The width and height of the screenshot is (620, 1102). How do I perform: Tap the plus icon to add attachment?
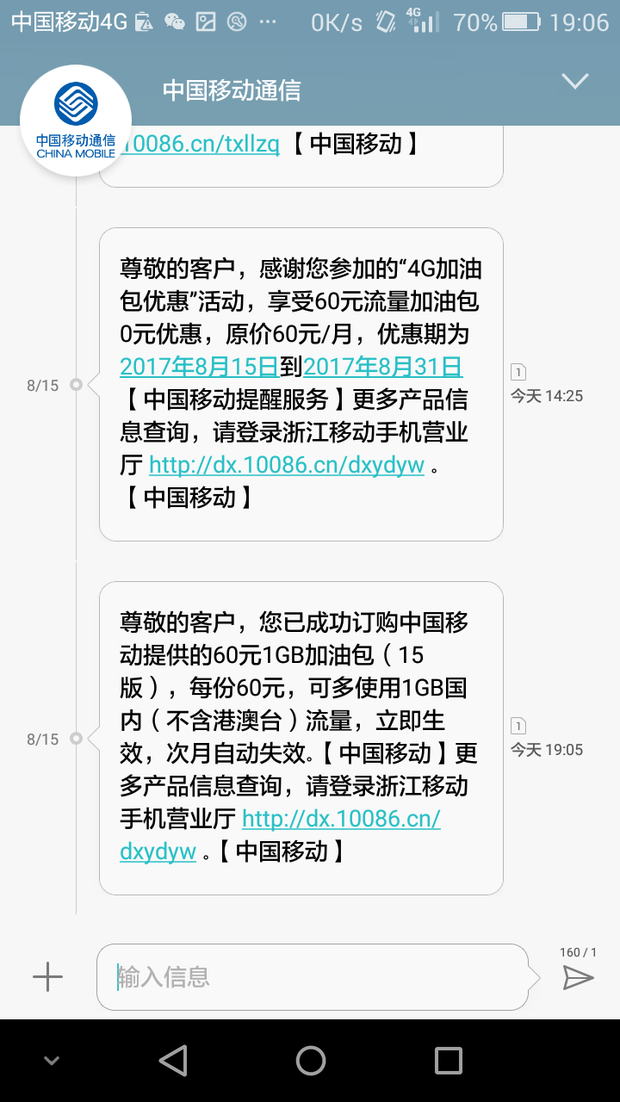point(48,977)
